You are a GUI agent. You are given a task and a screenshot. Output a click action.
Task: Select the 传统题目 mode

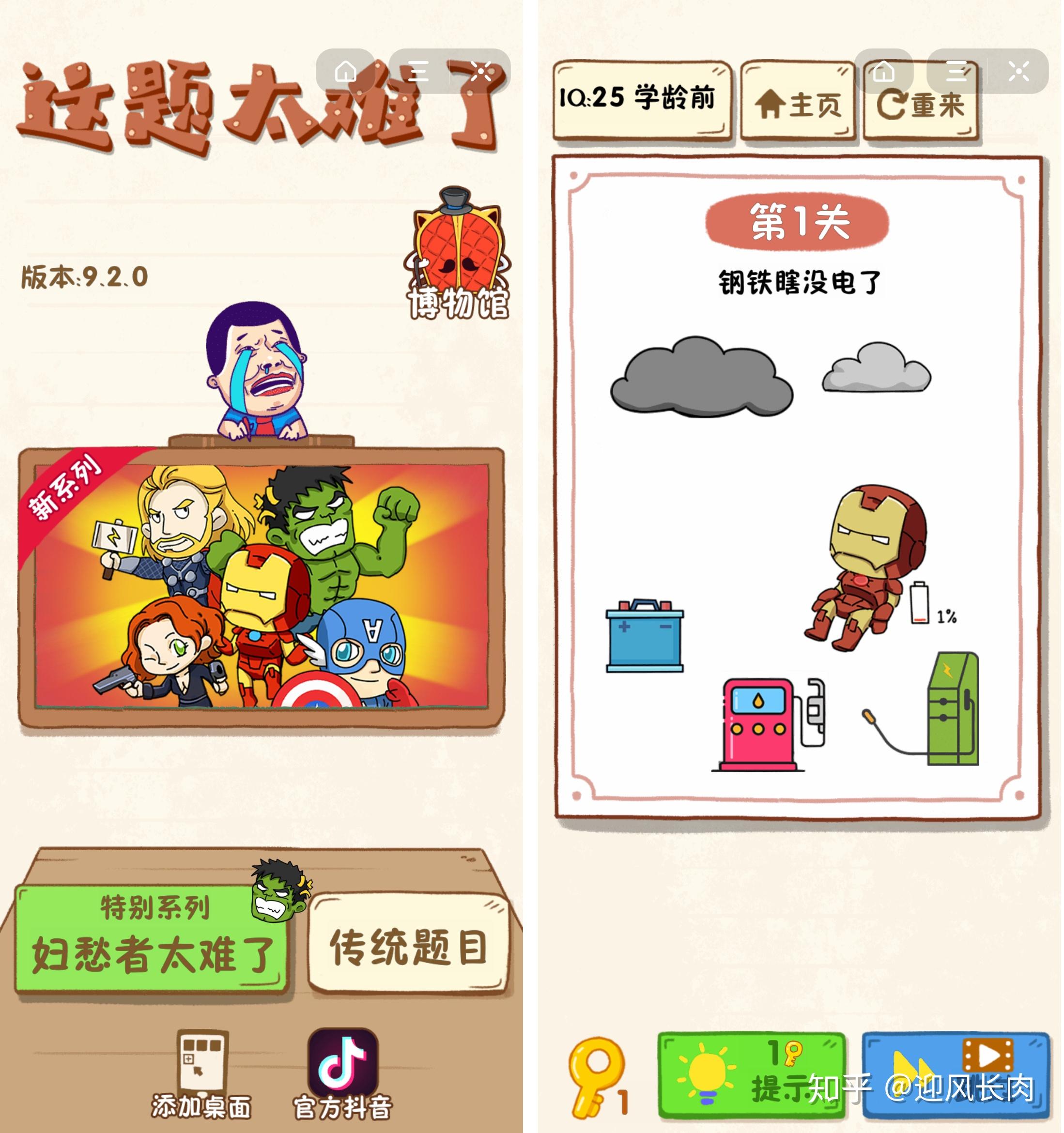coord(408,947)
